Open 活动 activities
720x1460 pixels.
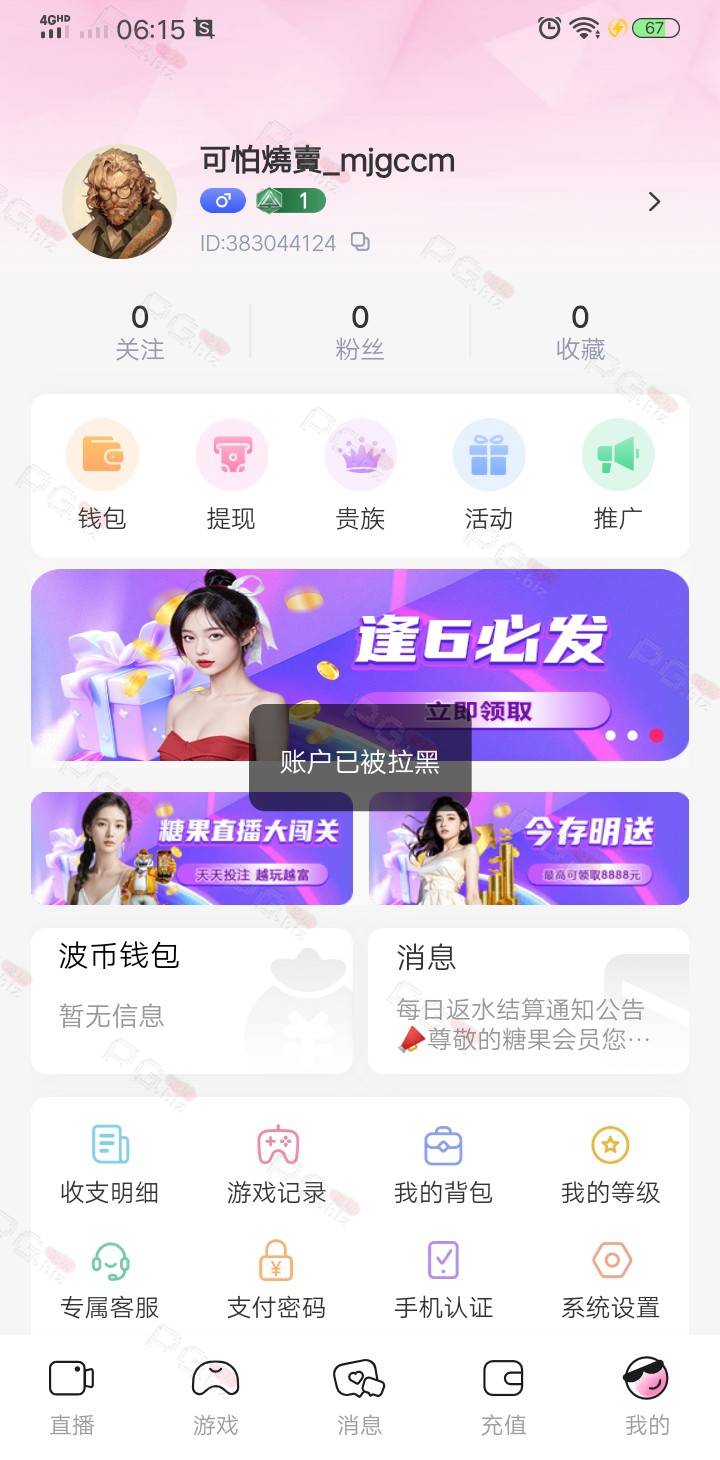click(489, 477)
